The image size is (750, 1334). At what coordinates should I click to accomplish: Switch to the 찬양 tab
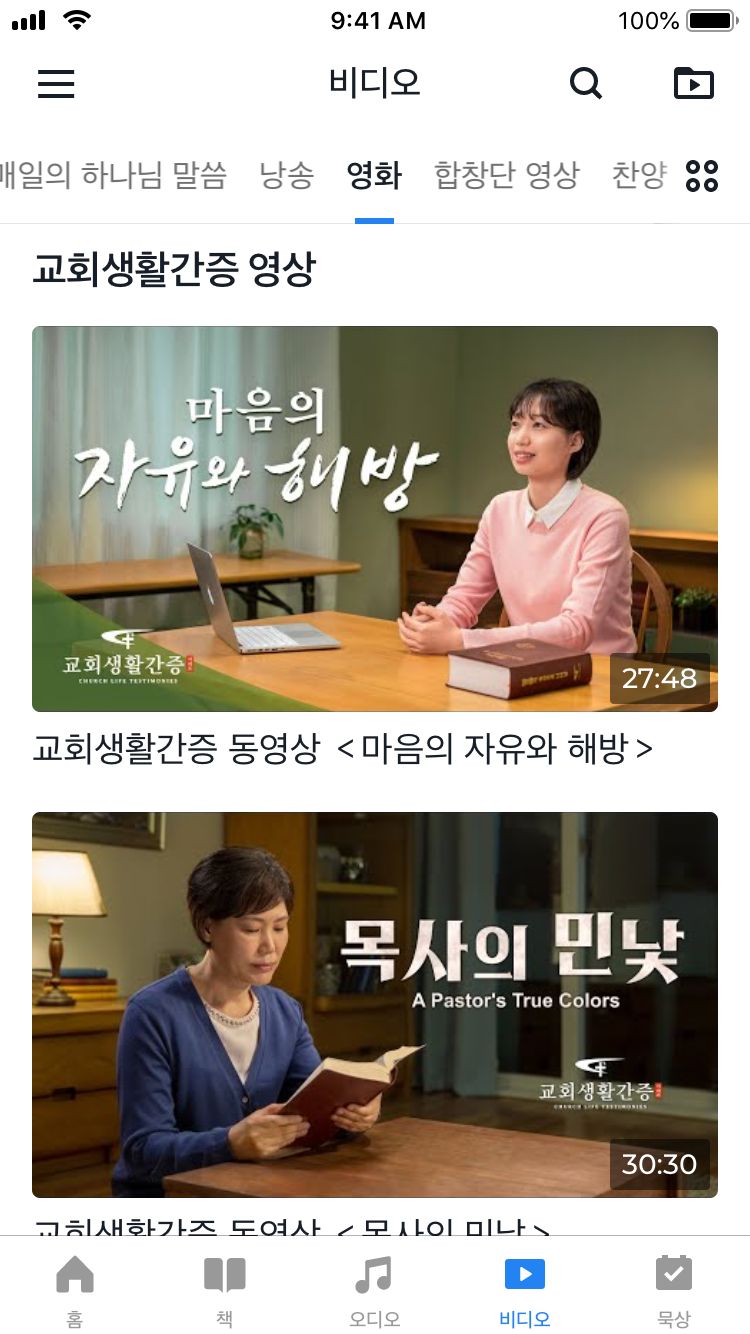pyautogui.click(x=638, y=176)
